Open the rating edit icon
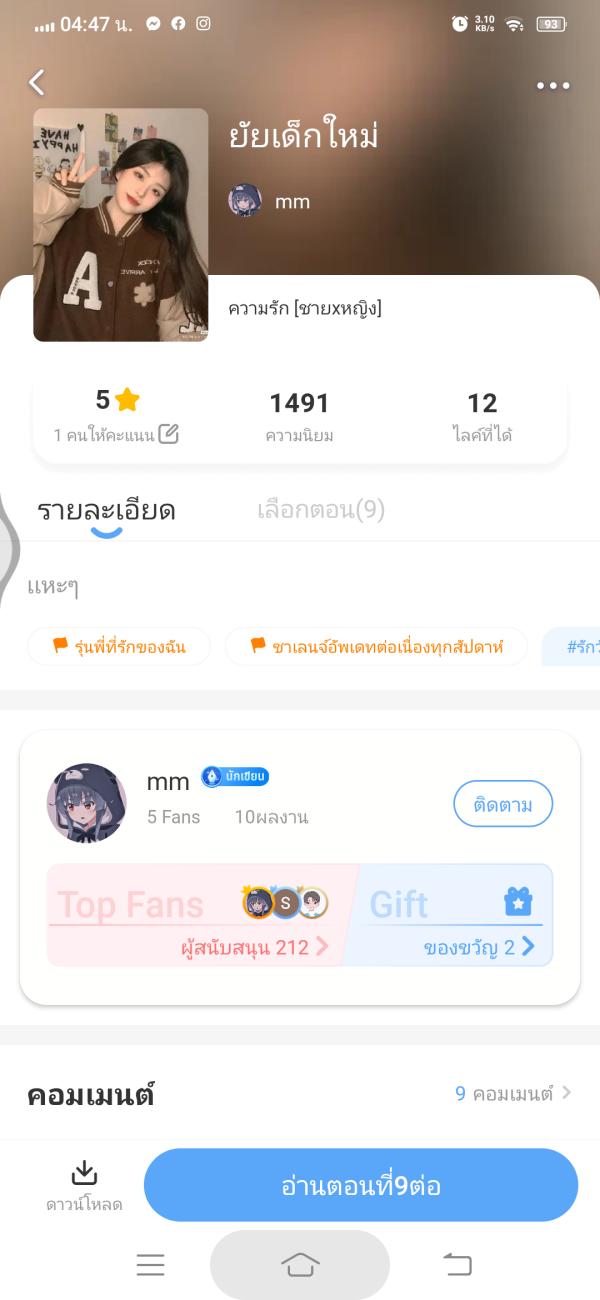 [169, 434]
